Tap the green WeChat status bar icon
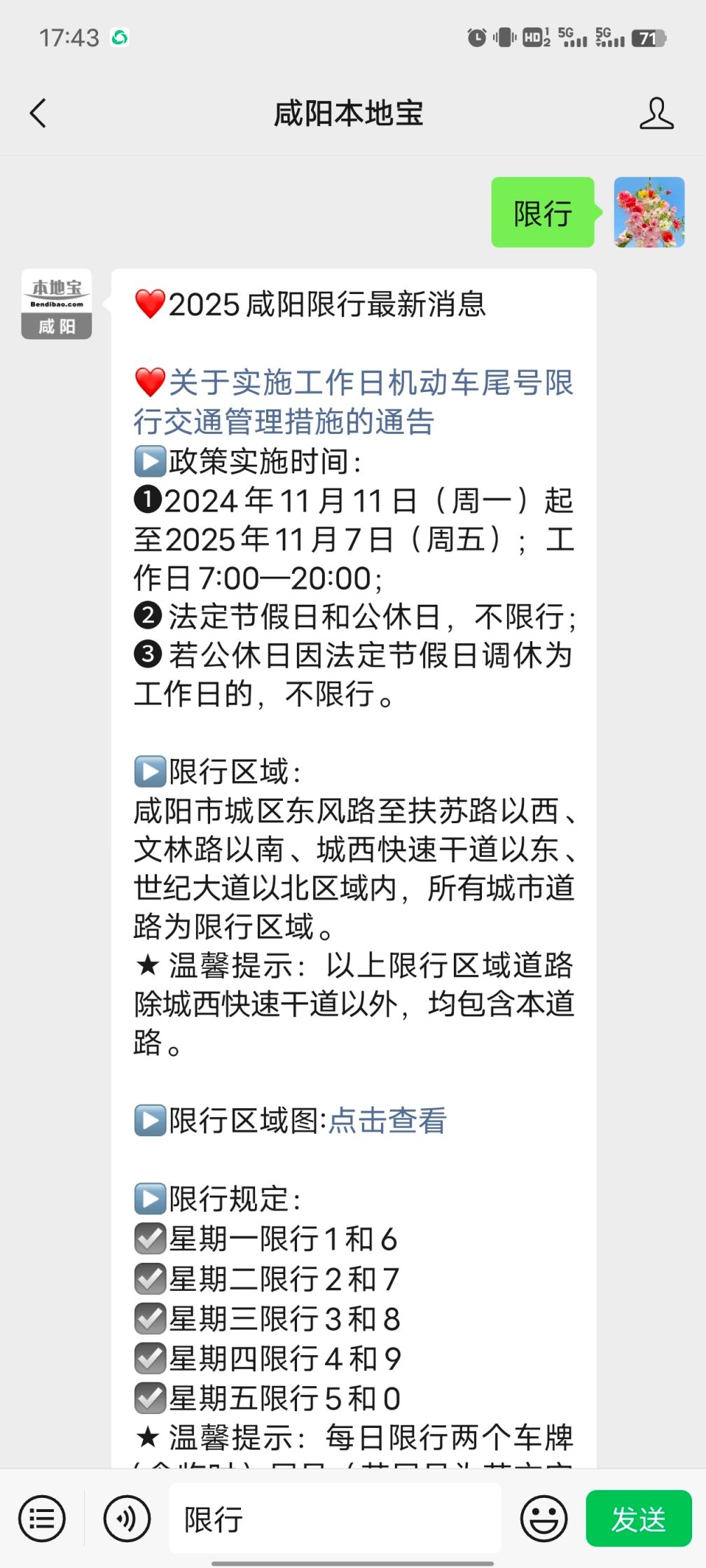The width and height of the screenshot is (706, 1568). [120, 38]
